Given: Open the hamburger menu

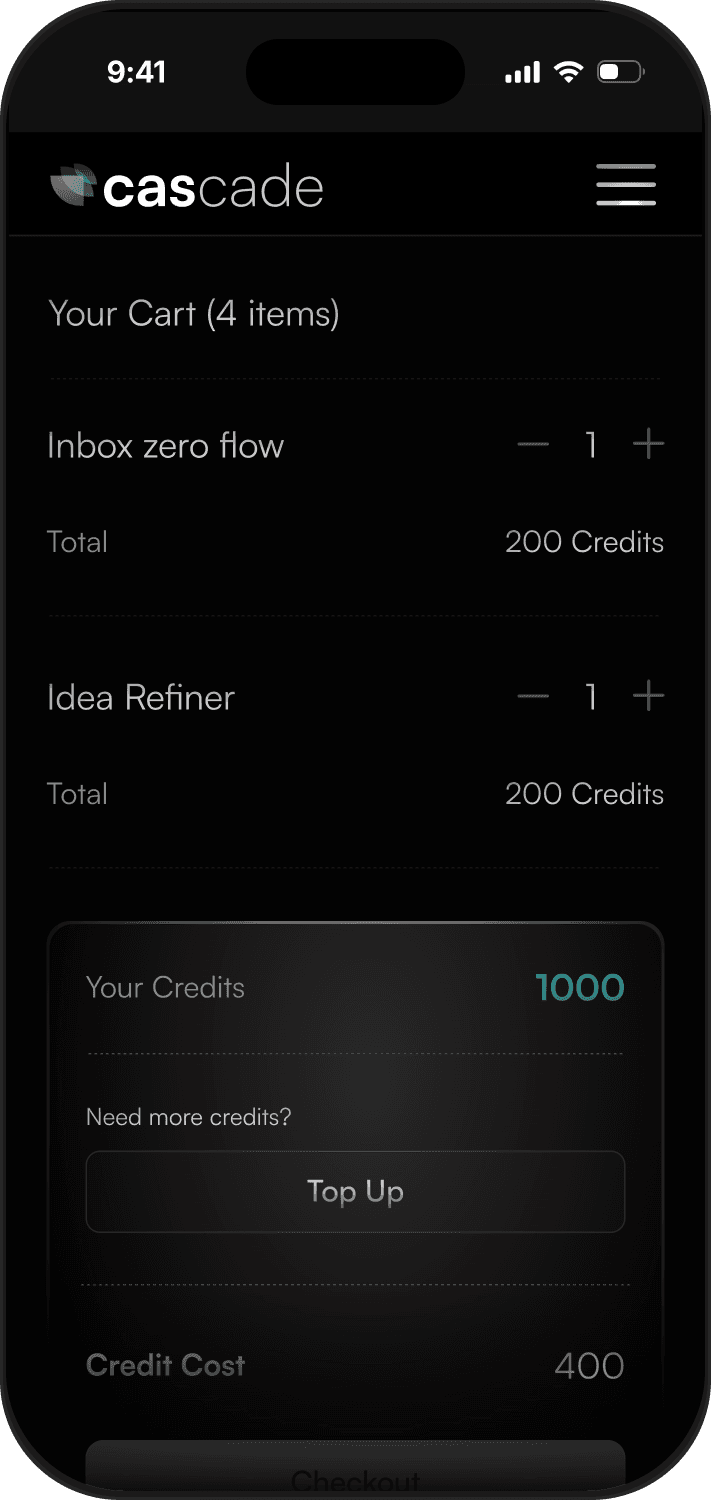Looking at the screenshot, I should (626, 185).
